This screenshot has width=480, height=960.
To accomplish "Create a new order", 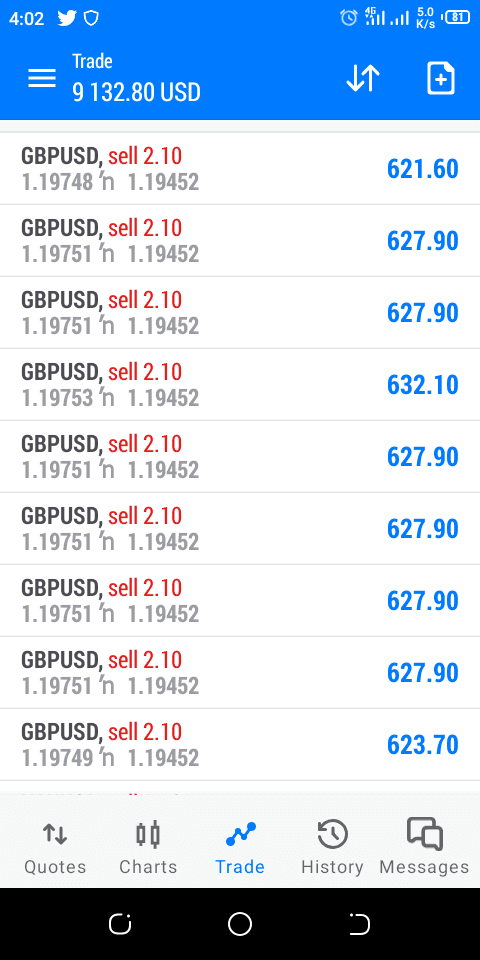I will pyautogui.click(x=441, y=78).
